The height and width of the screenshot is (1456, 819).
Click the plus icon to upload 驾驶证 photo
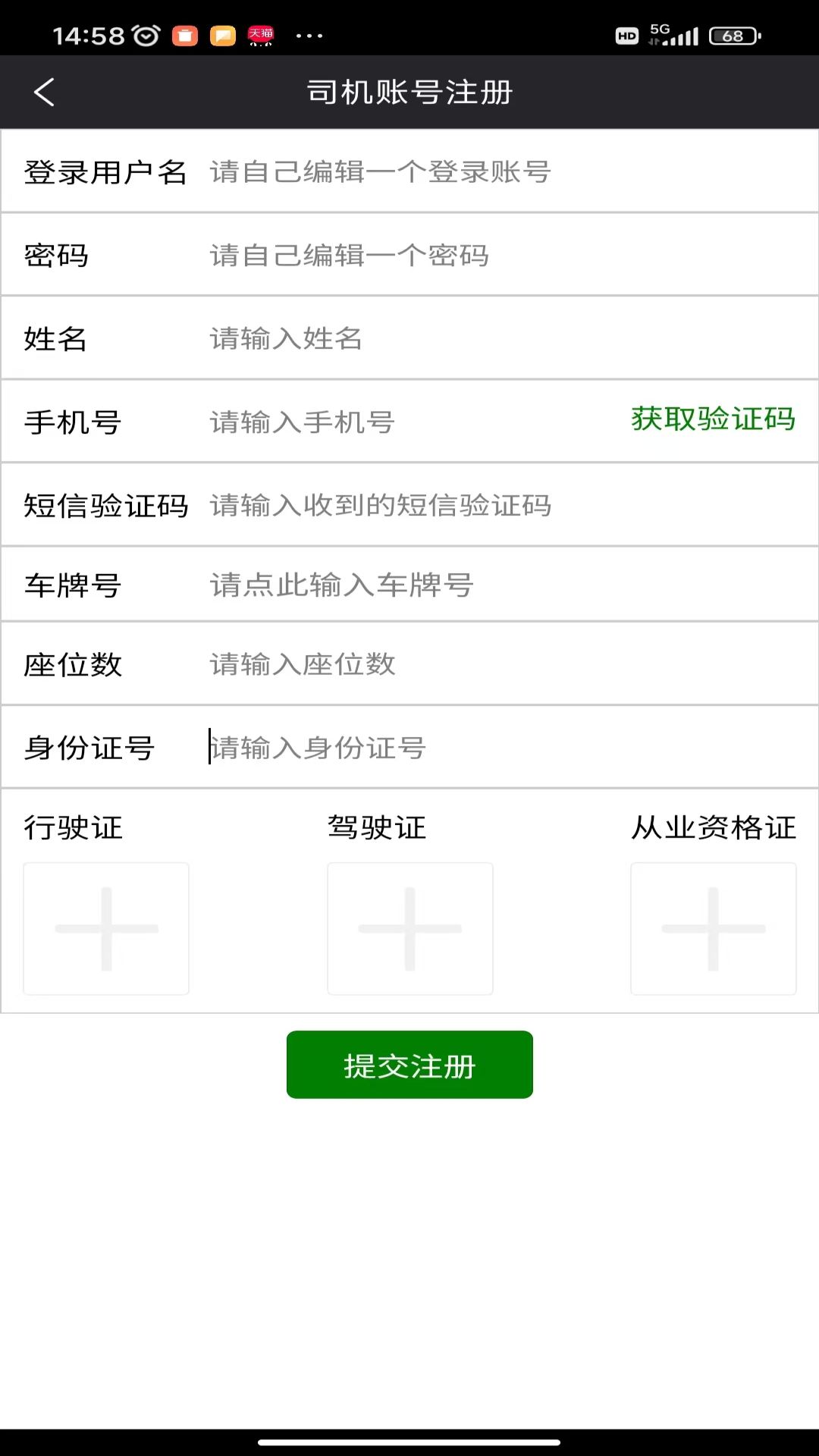[409, 928]
